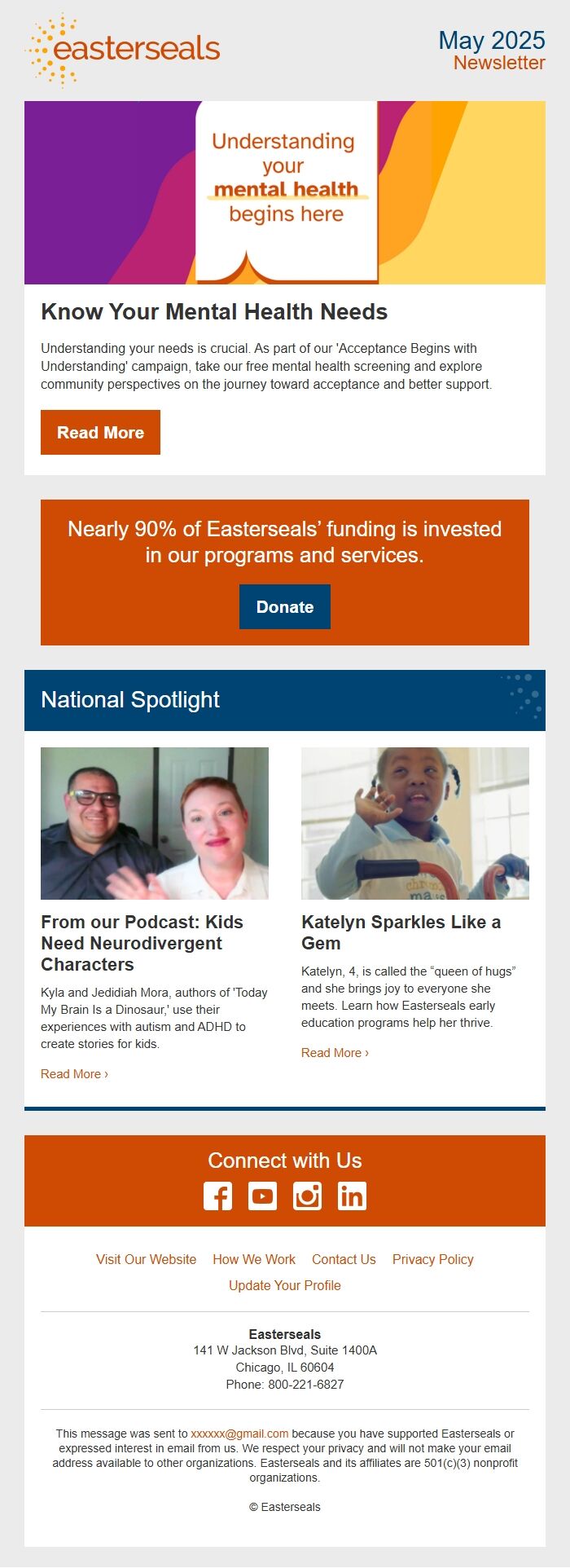The height and width of the screenshot is (1568, 570).
Task: Open the Easterseals Instagram profile
Action: pos(307,1196)
